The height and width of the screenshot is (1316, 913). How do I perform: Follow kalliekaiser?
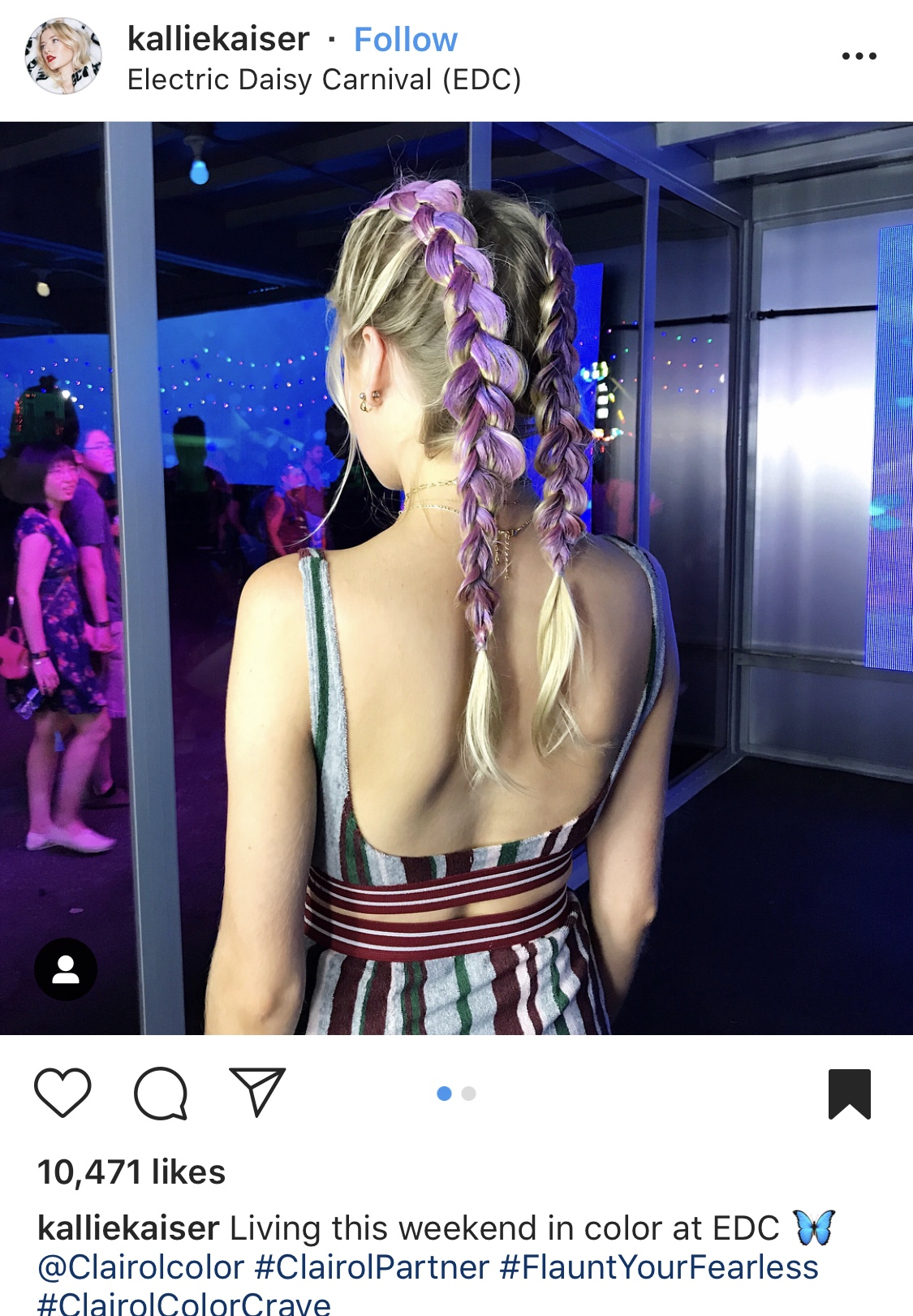(405, 39)
